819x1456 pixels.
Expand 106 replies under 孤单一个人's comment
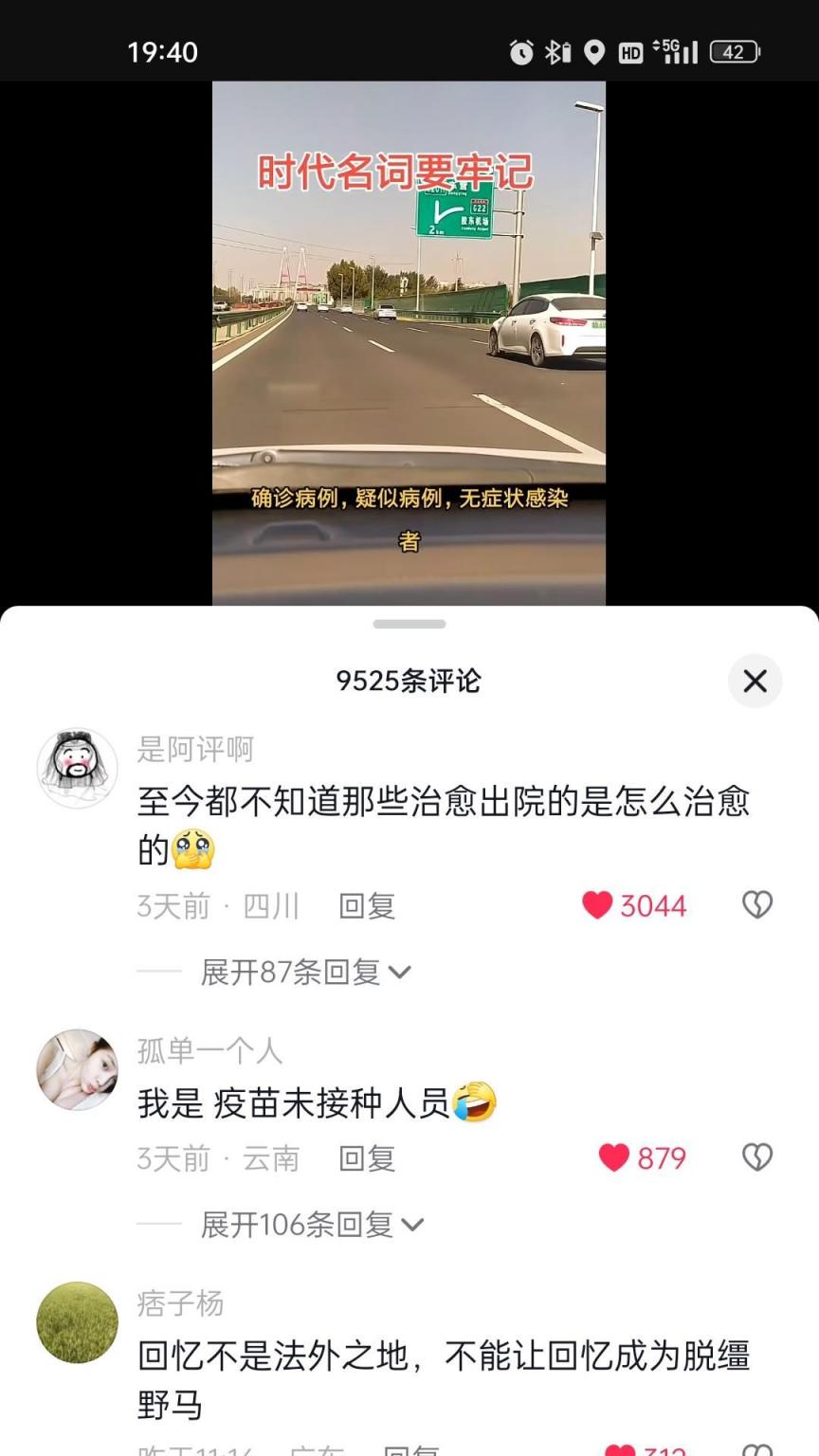click(x=312, y=1225)
